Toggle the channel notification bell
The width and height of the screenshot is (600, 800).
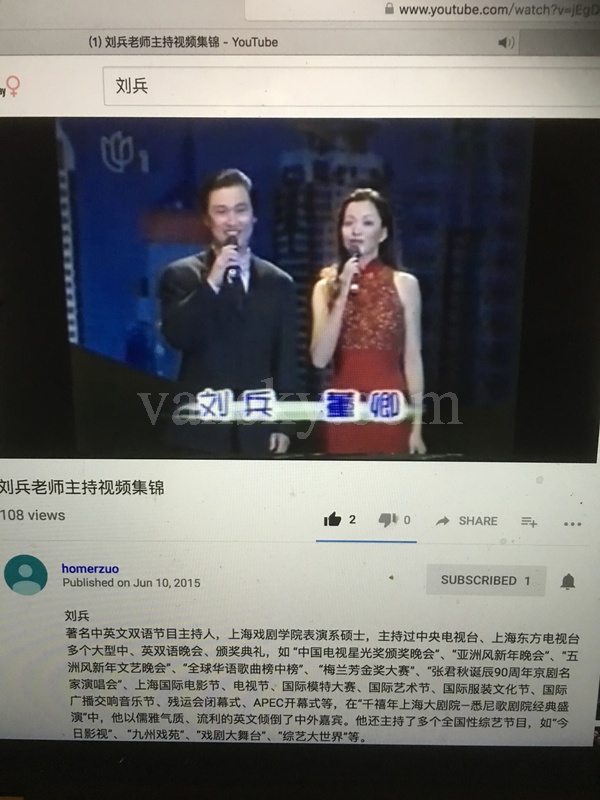567,581
